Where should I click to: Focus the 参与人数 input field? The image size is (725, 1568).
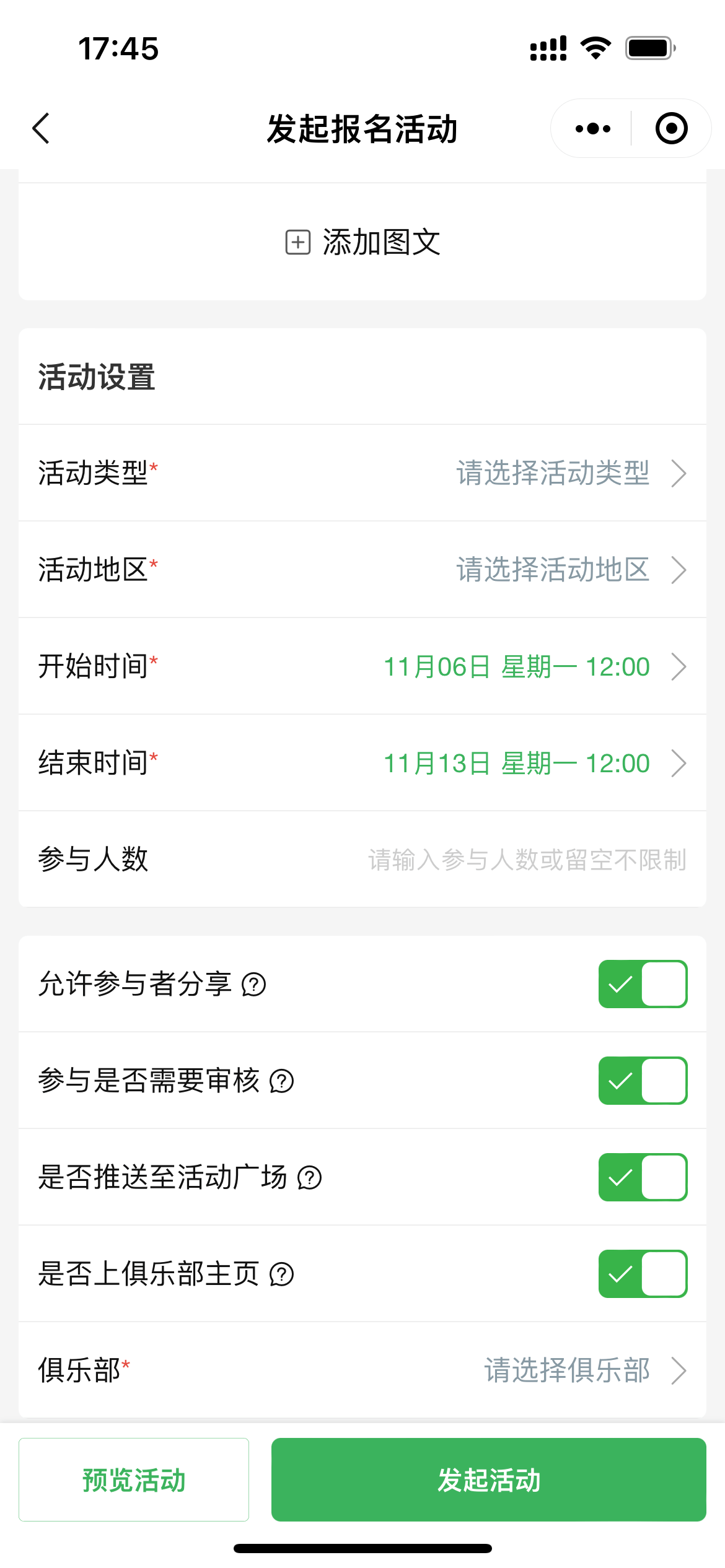click(x=527, y=860)
